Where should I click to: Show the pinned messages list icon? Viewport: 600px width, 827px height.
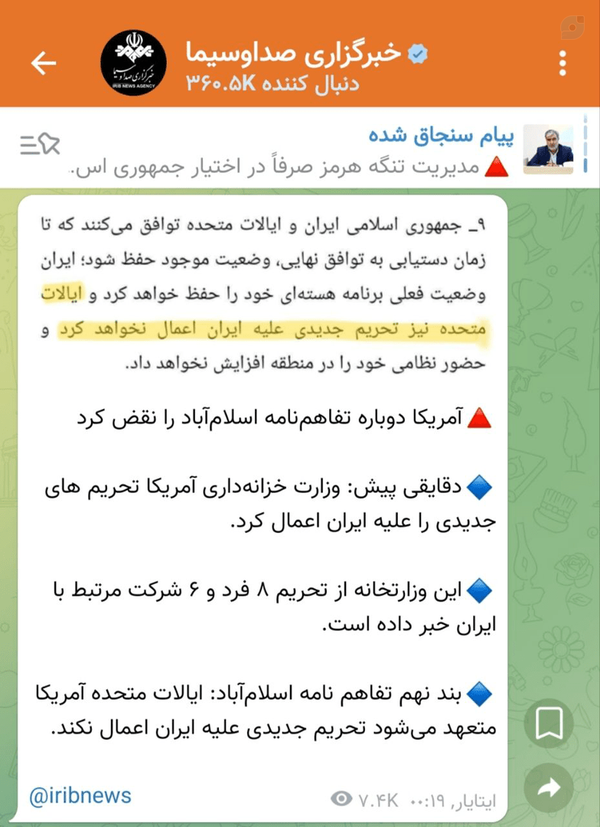pos(40,144)
